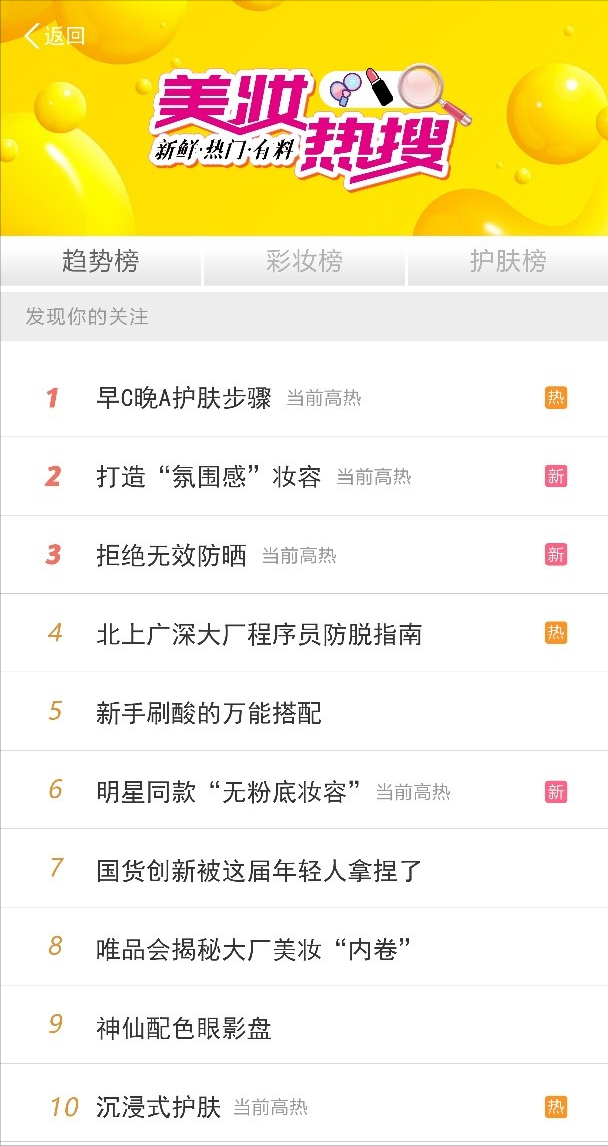
Task: Open the topic 打造"氛围感"妆容
Action: tap(208, 477)
